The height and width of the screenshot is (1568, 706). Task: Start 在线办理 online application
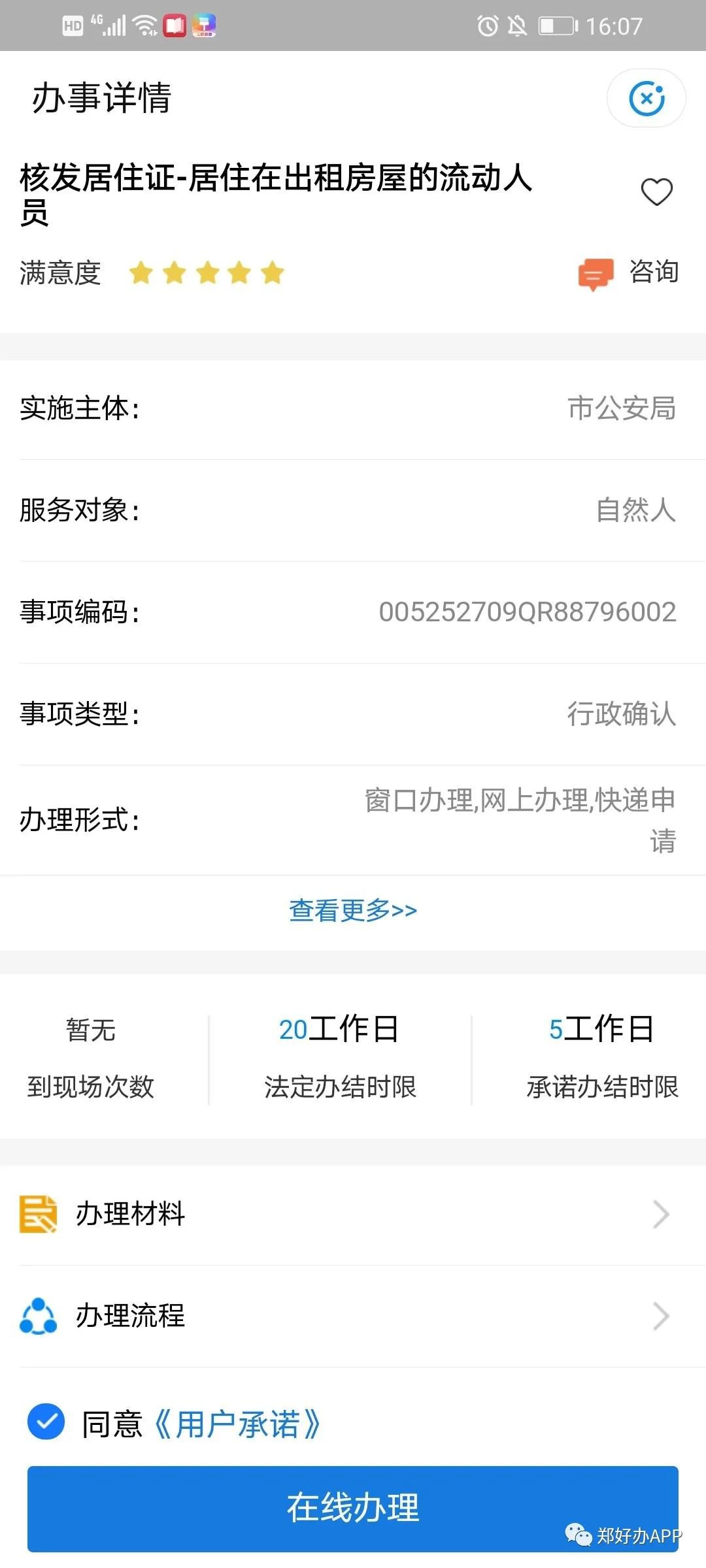353,1508
